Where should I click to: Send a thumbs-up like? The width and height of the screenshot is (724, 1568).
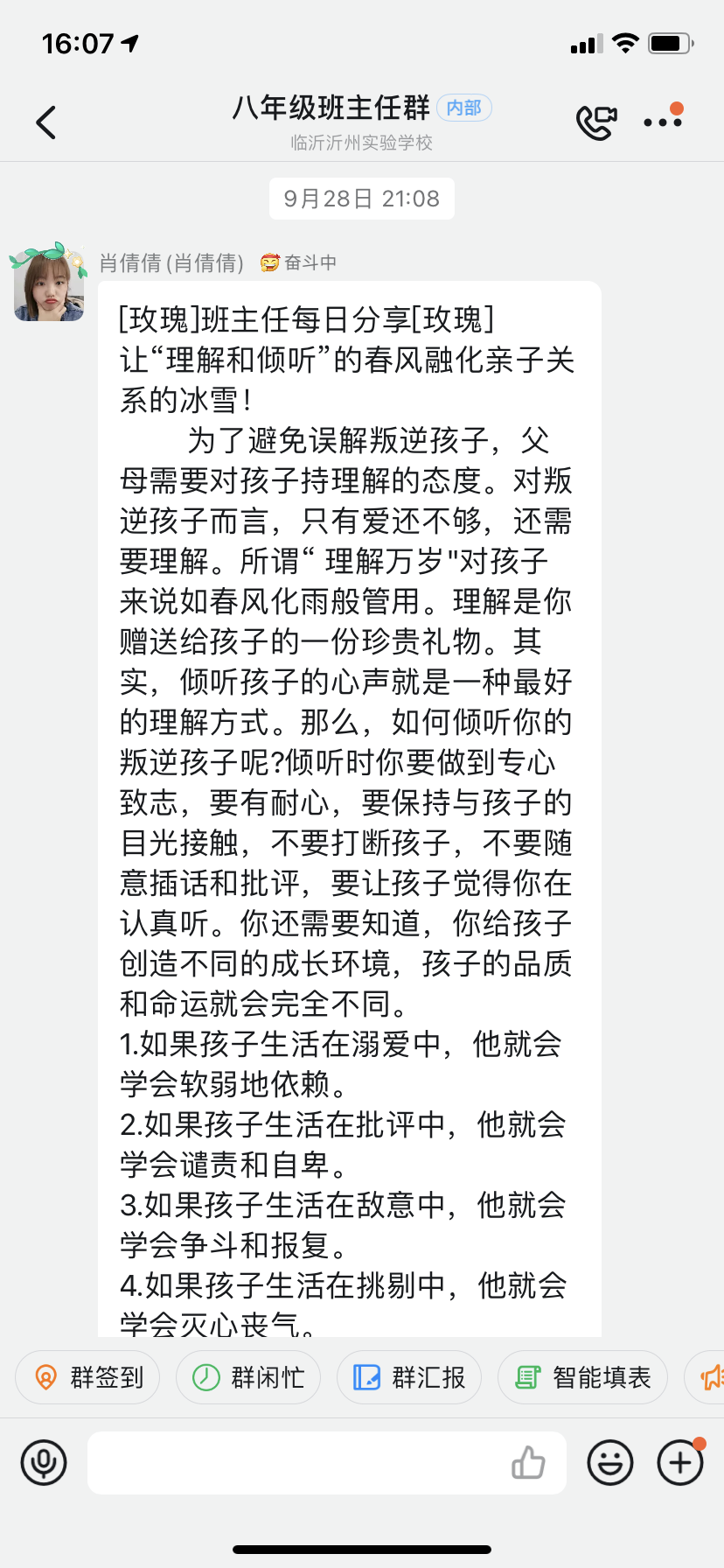(528, 1462)
